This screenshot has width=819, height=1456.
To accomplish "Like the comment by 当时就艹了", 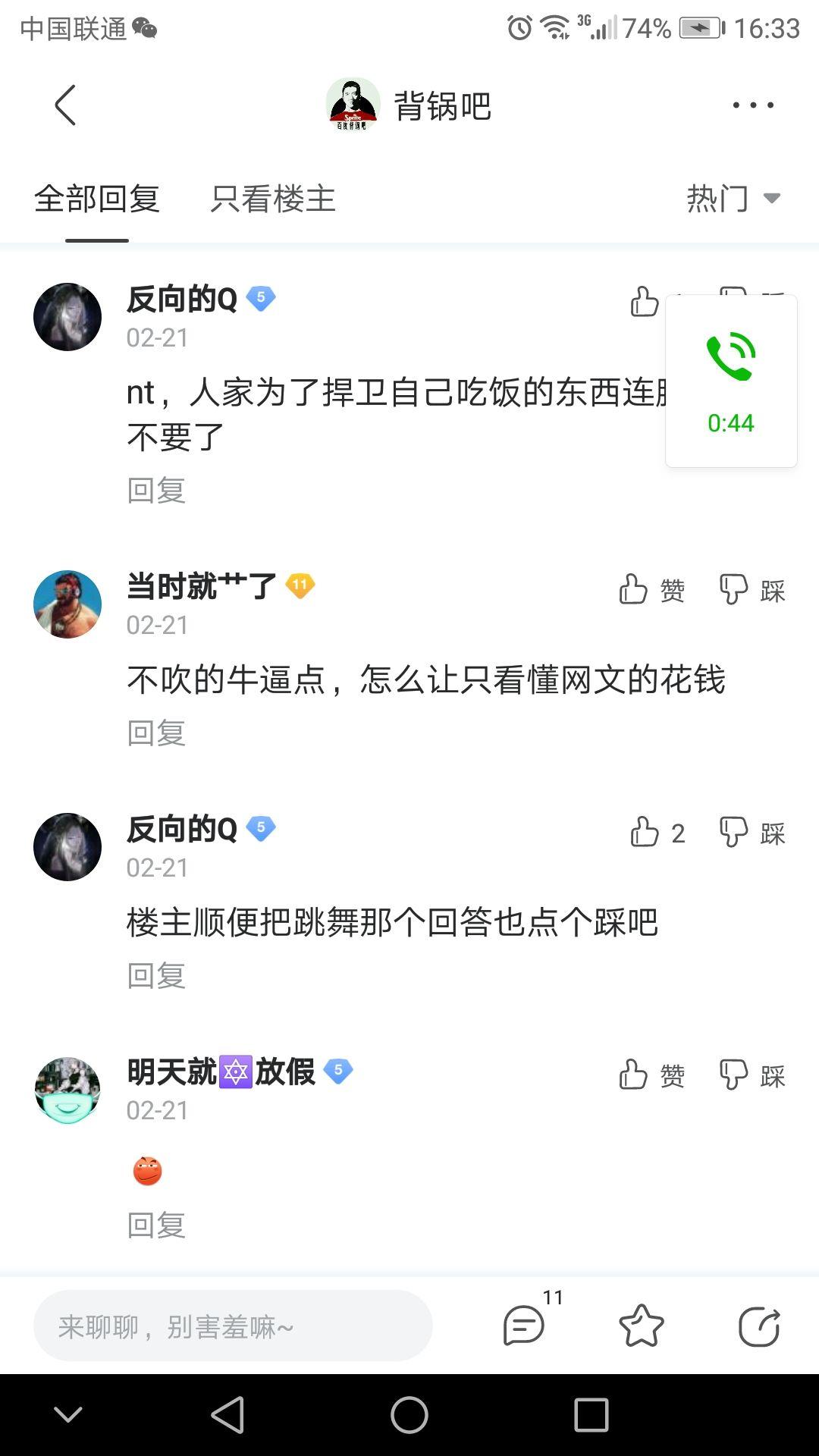I will [651, 590].
